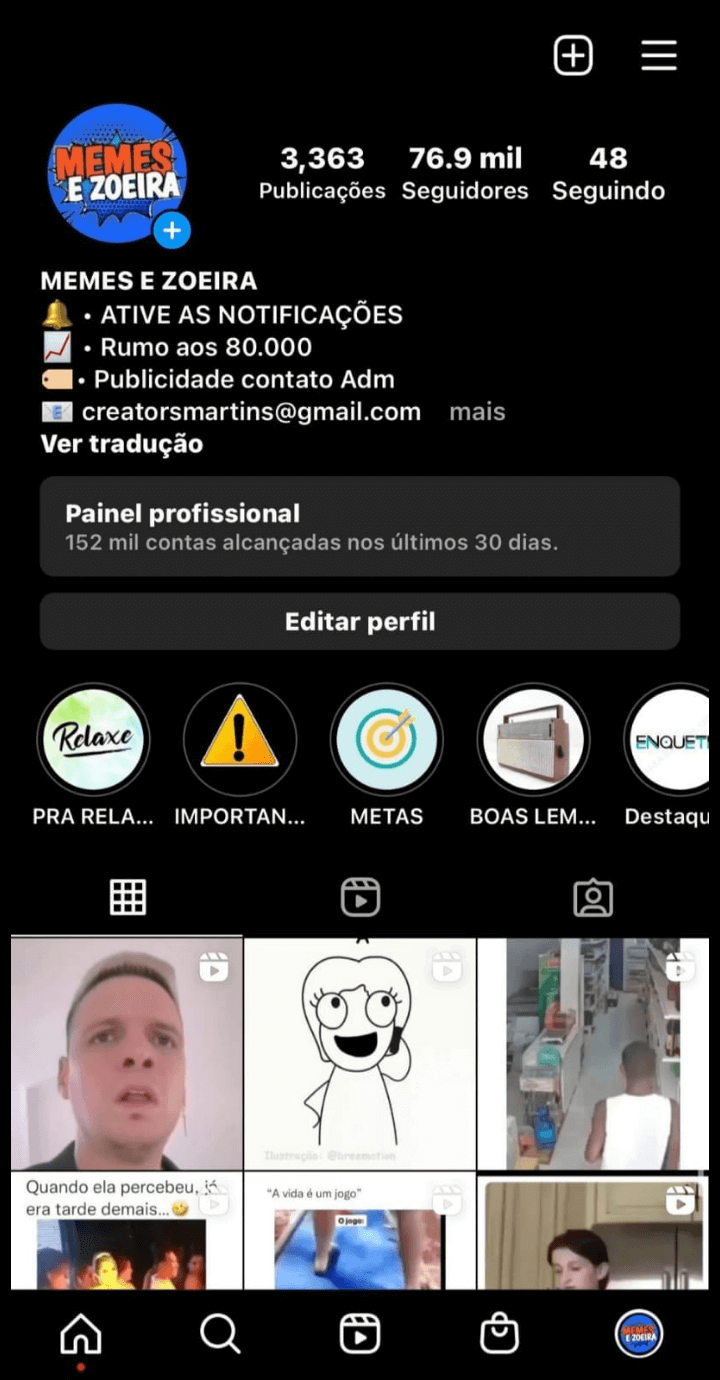Image resolution: width=720 pixels, height=1380 pixels.
Task: Open the METAS highlight
Action: pyautogui.click(x=387, y=740)
